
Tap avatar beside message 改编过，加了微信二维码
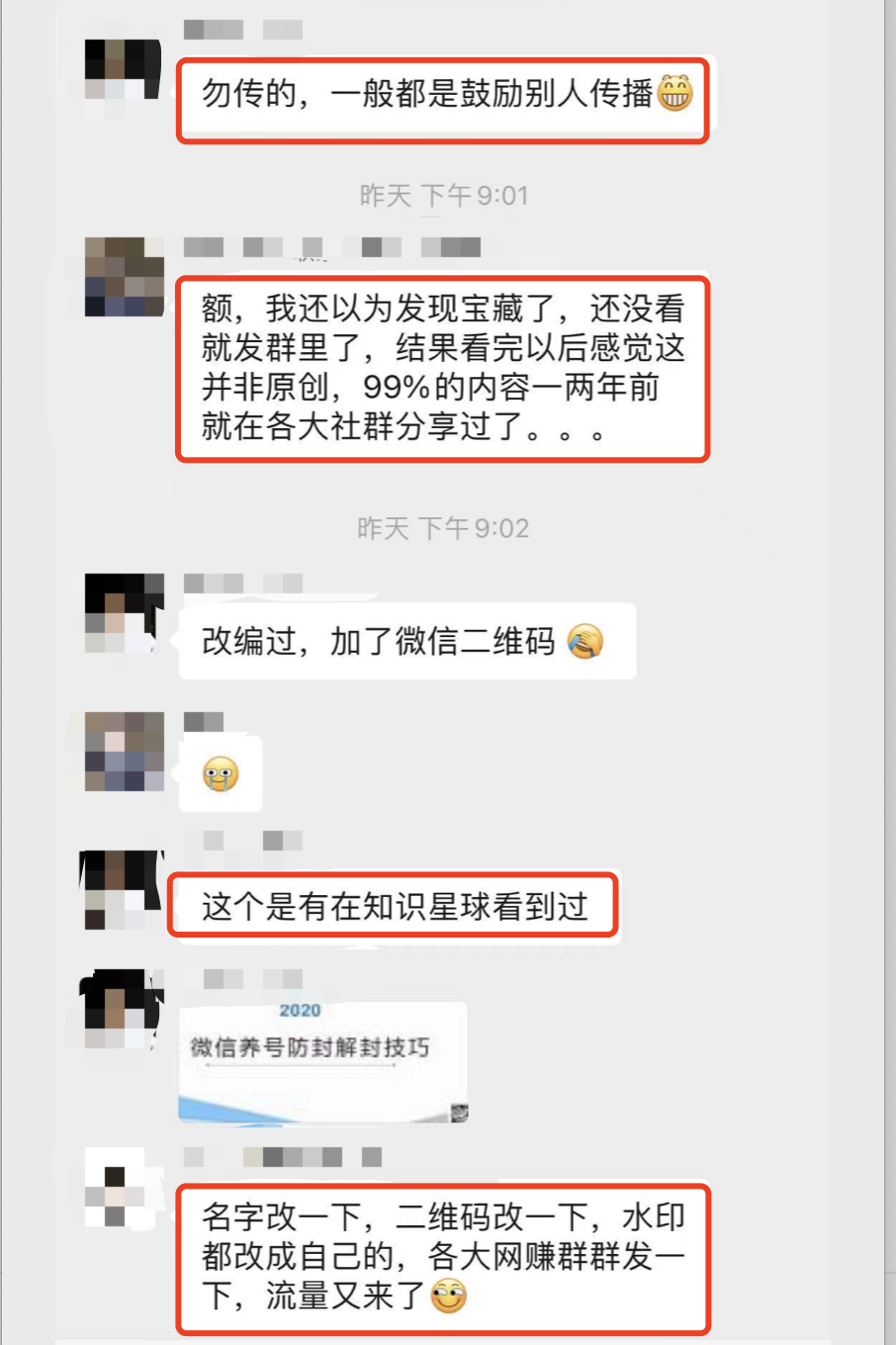(124, 613)
